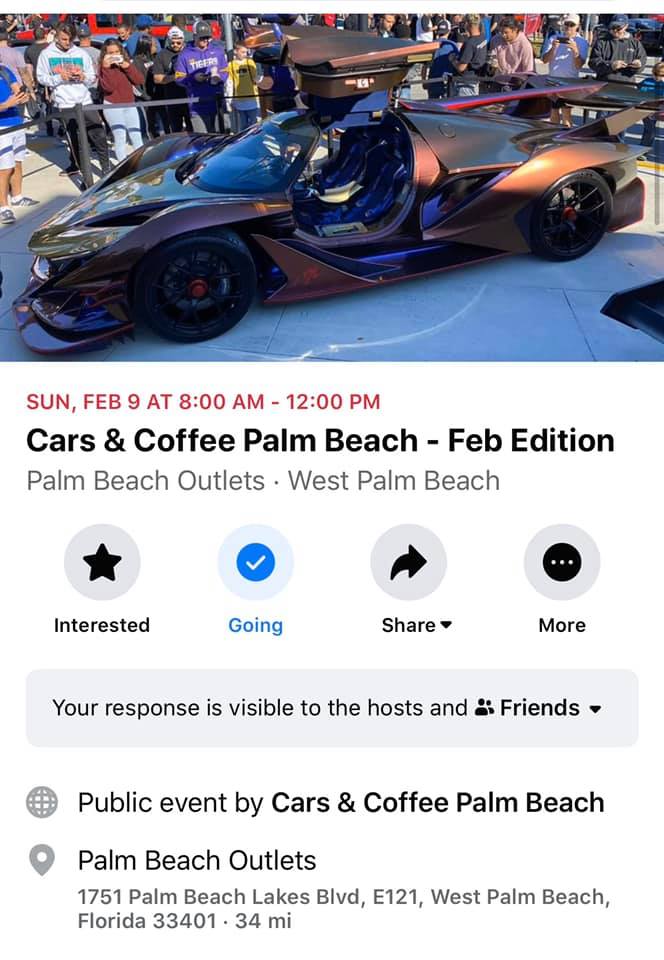View the event cover photo
Viewport: 664px width, 960px height.
(x=332, y=187)
